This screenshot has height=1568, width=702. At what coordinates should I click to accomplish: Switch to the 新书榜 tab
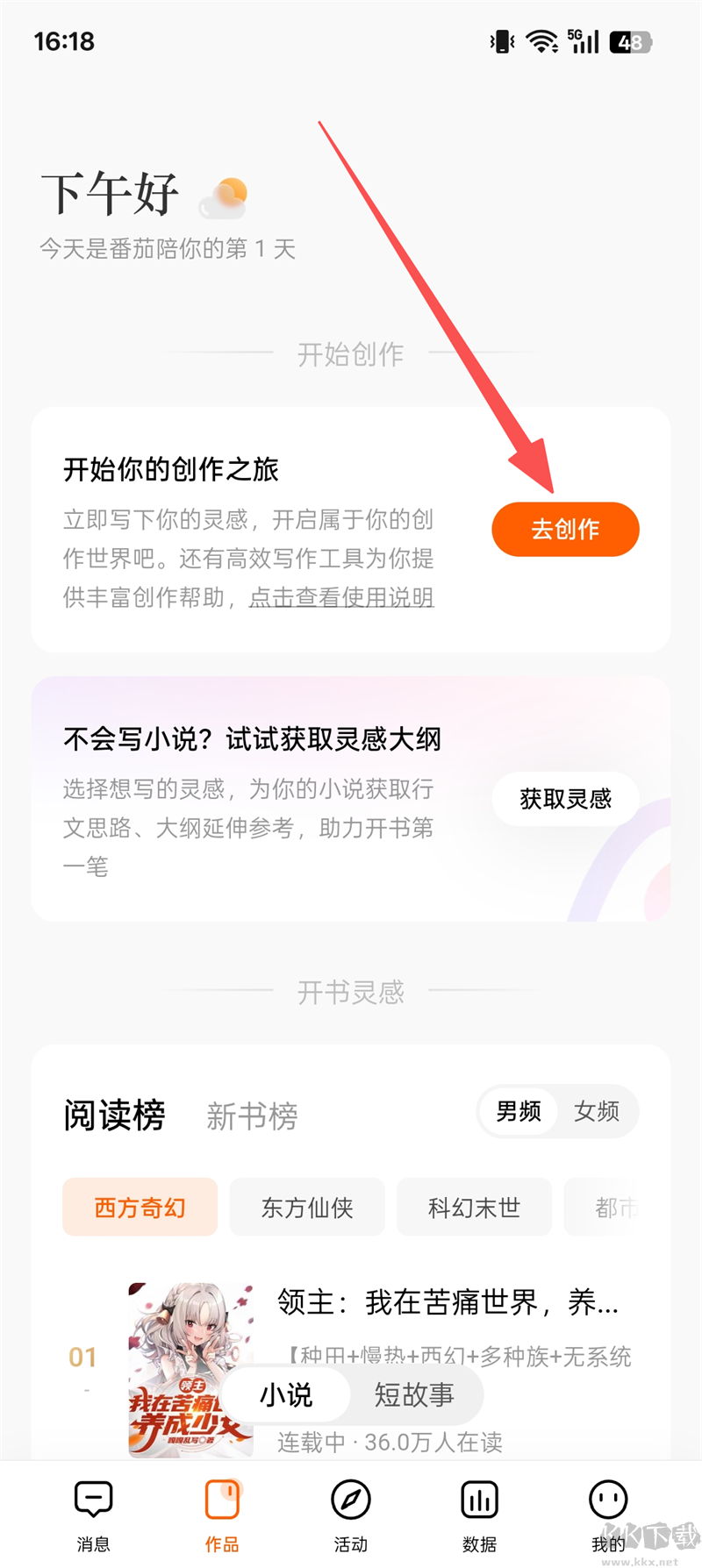(252, 1115)
